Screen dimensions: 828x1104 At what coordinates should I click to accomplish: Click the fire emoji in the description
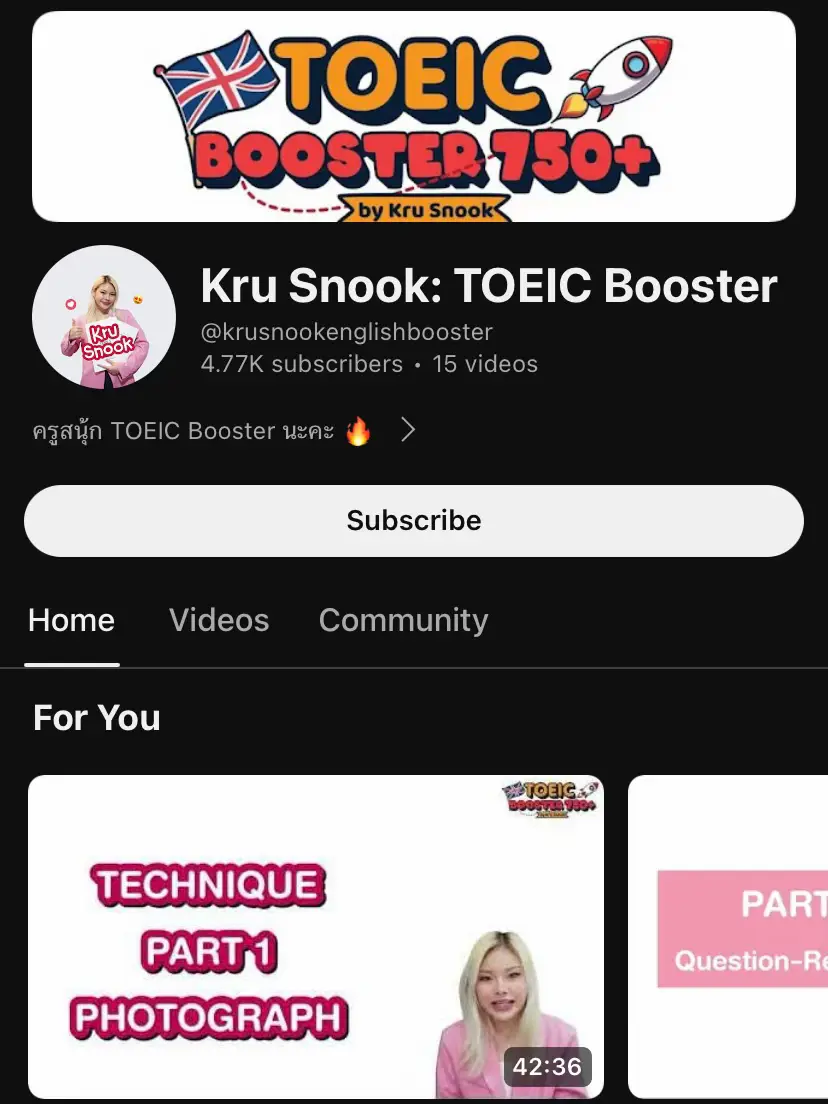coord(358,430)
